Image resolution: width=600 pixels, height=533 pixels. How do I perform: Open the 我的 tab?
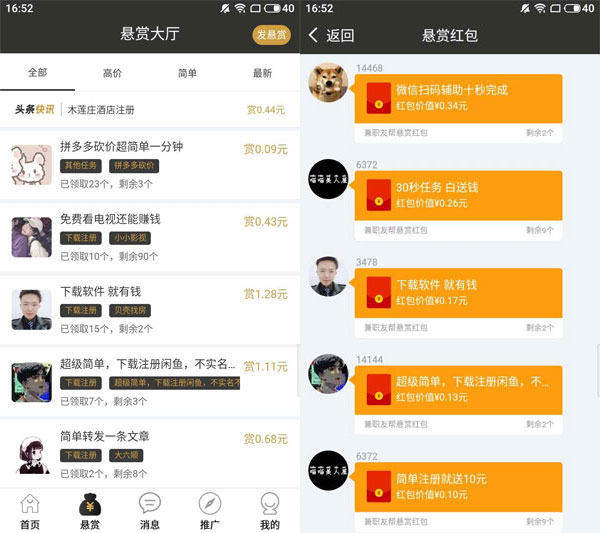[x=270, y=510]
